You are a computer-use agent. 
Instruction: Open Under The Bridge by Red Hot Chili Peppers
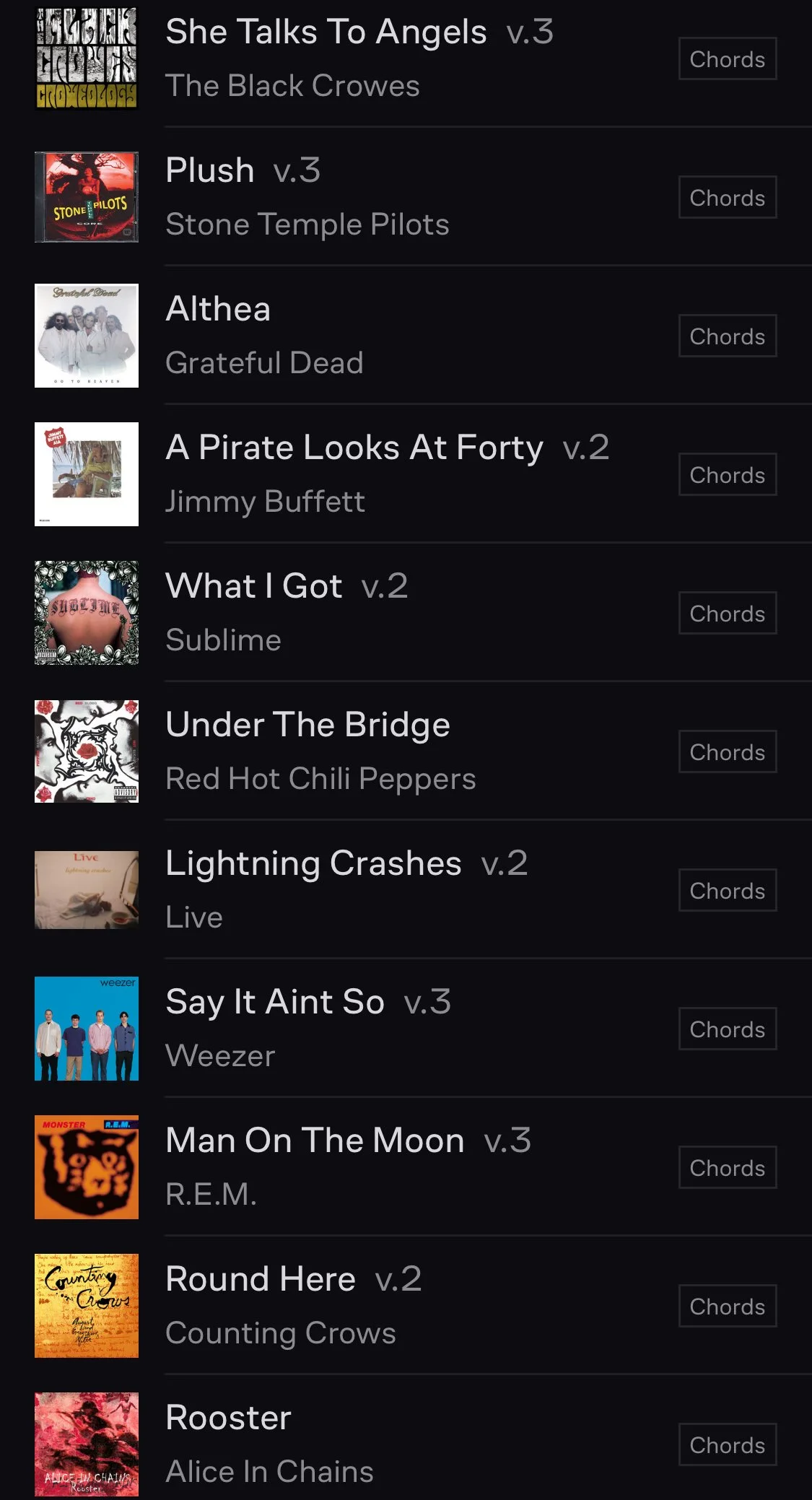[x=307, y=725]
